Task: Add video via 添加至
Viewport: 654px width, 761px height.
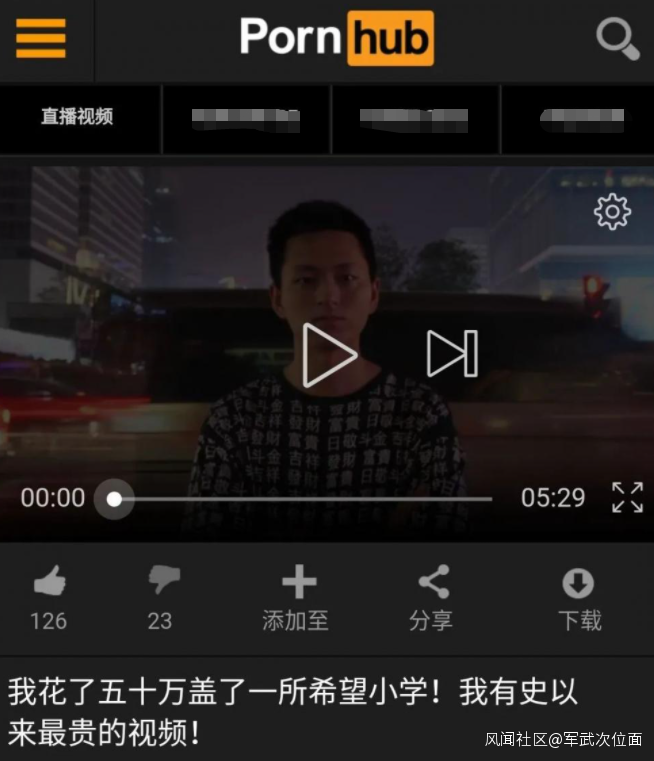Action: (x=298, y=582)
